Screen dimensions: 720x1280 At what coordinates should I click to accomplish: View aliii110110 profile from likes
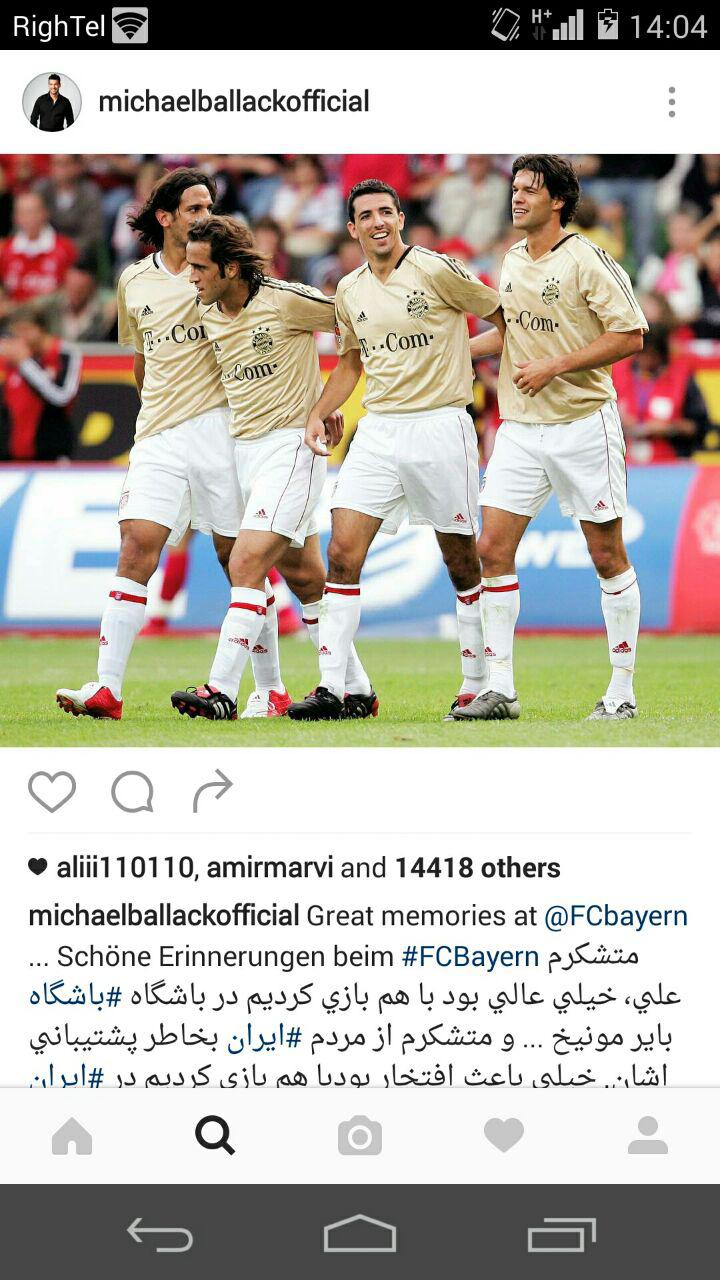pos(124,868)
